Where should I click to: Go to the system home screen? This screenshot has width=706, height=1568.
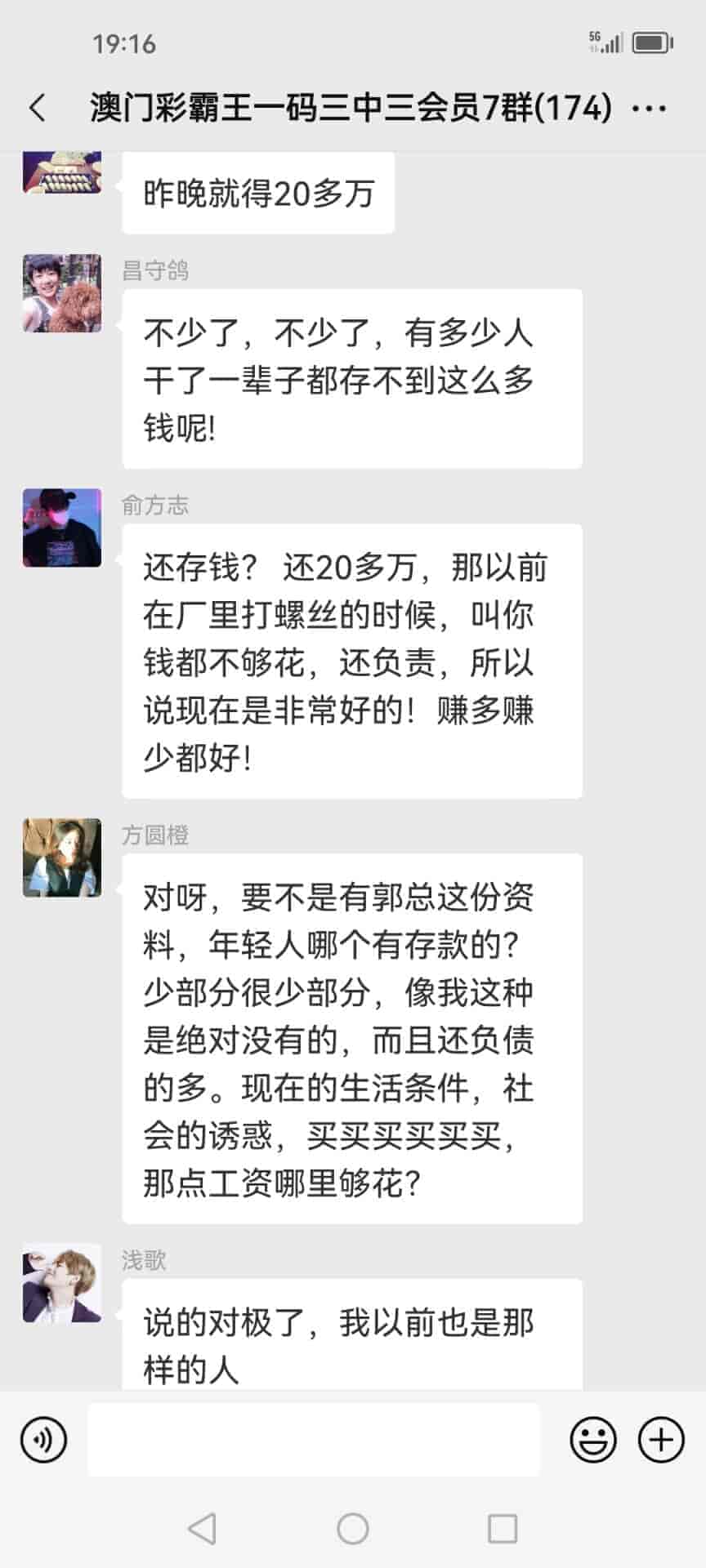click(353, 1529)
